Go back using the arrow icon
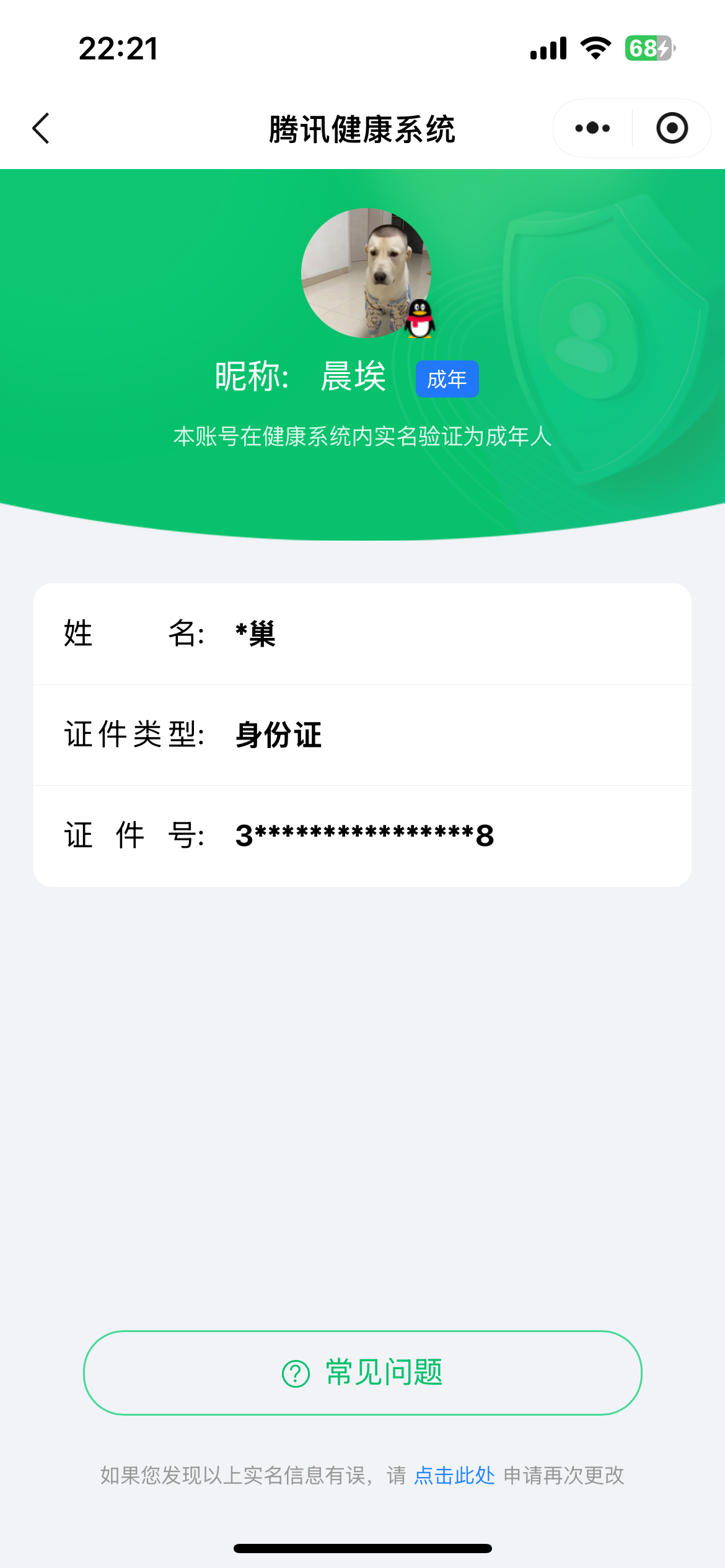725x1568 pixels. click(x=41, y=128)
